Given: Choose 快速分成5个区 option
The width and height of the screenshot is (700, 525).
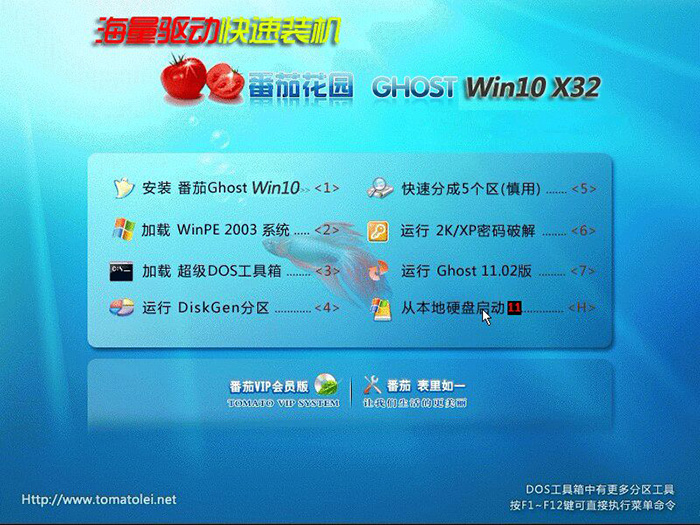Looking at the screenshot, I should pyautogui.click(x=470, y=188).
